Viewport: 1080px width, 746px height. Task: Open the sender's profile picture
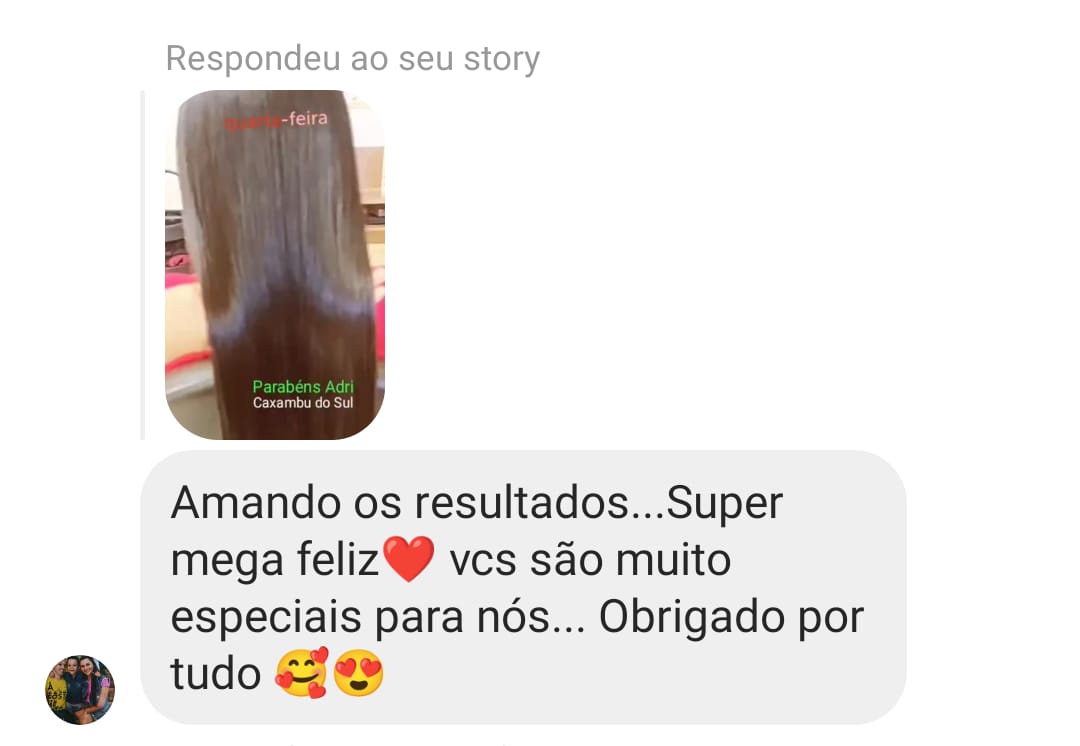(80, 689)
